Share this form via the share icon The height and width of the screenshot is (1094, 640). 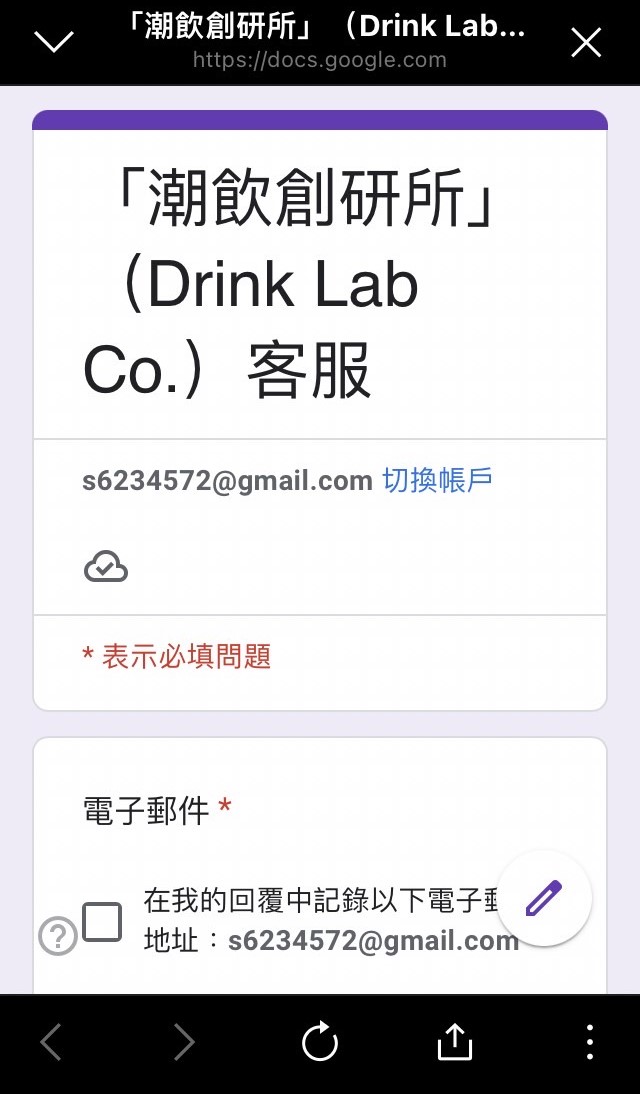pos(454,1042)
